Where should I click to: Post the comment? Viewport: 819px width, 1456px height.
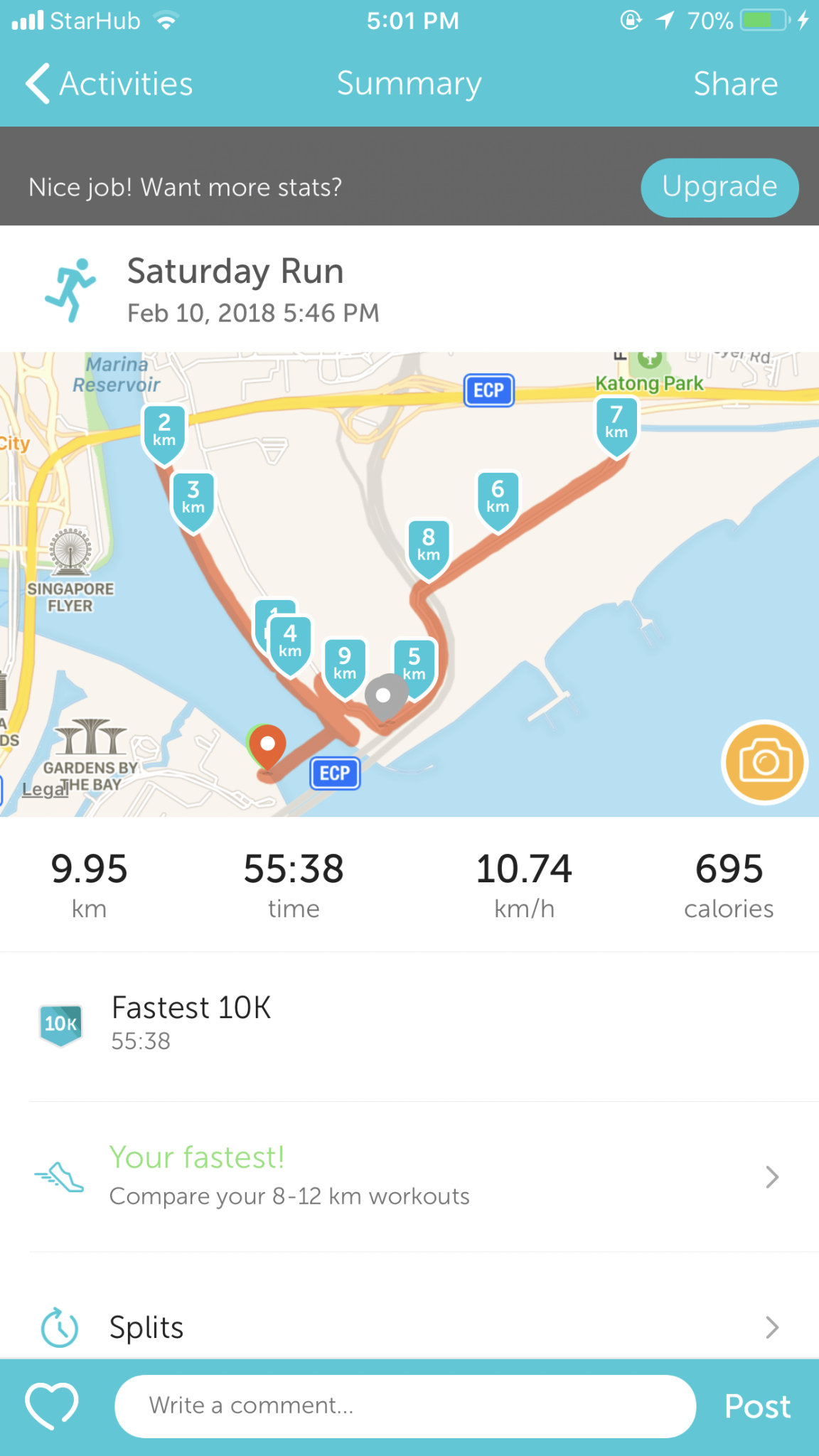click(757, 1406)
